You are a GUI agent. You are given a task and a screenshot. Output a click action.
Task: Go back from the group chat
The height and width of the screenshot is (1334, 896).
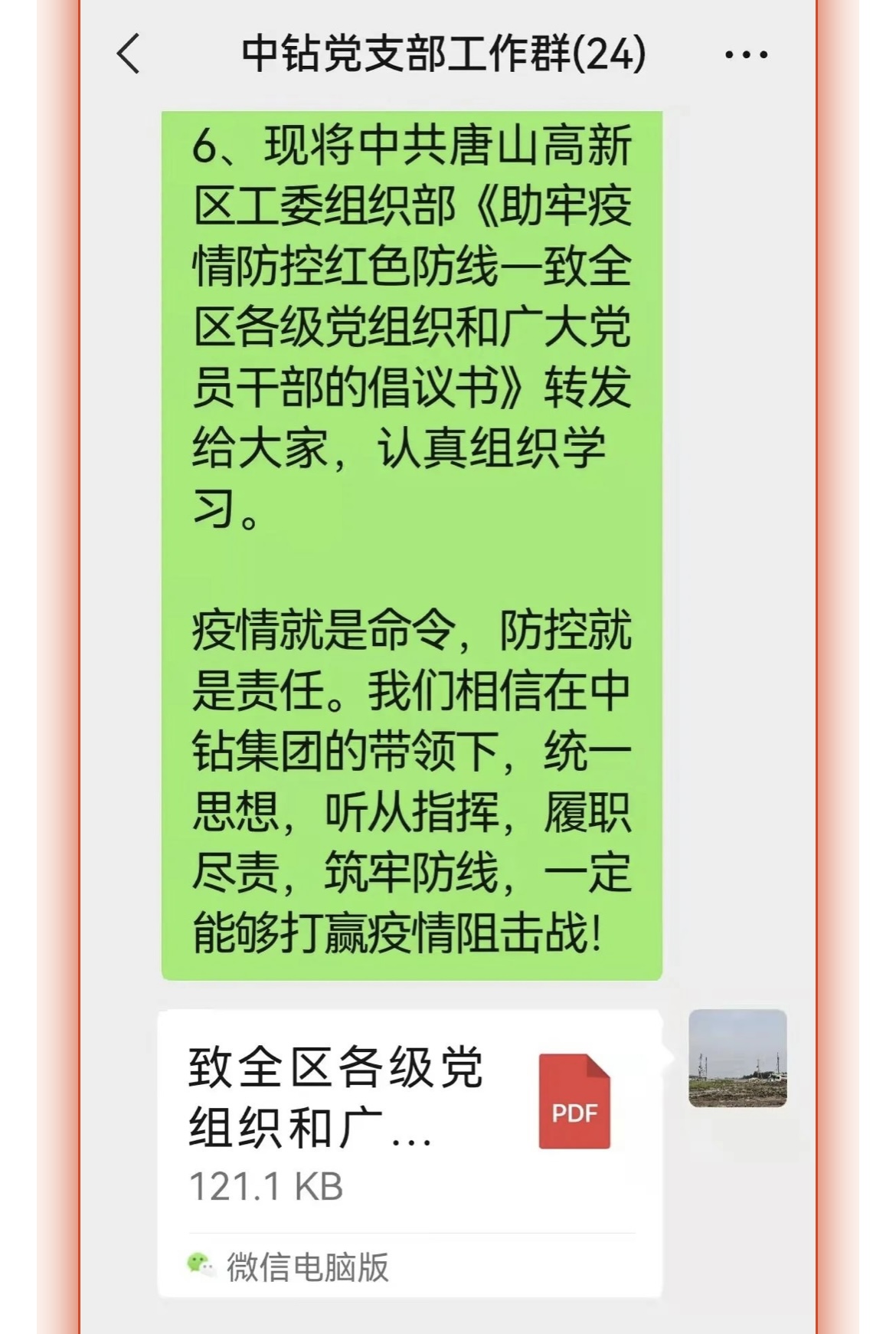[x=129, y=54]
